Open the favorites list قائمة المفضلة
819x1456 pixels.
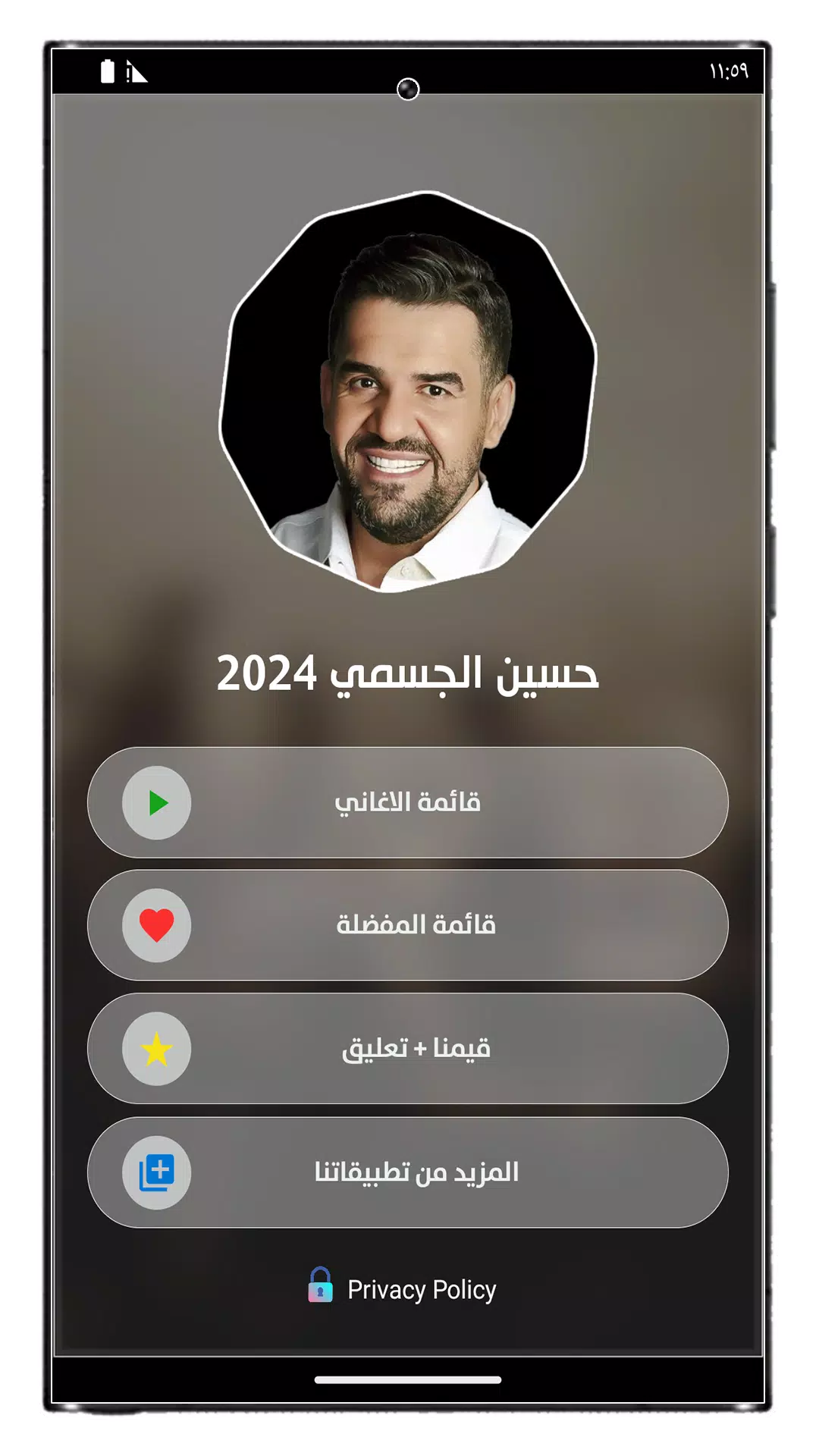(x=408, y=925)
